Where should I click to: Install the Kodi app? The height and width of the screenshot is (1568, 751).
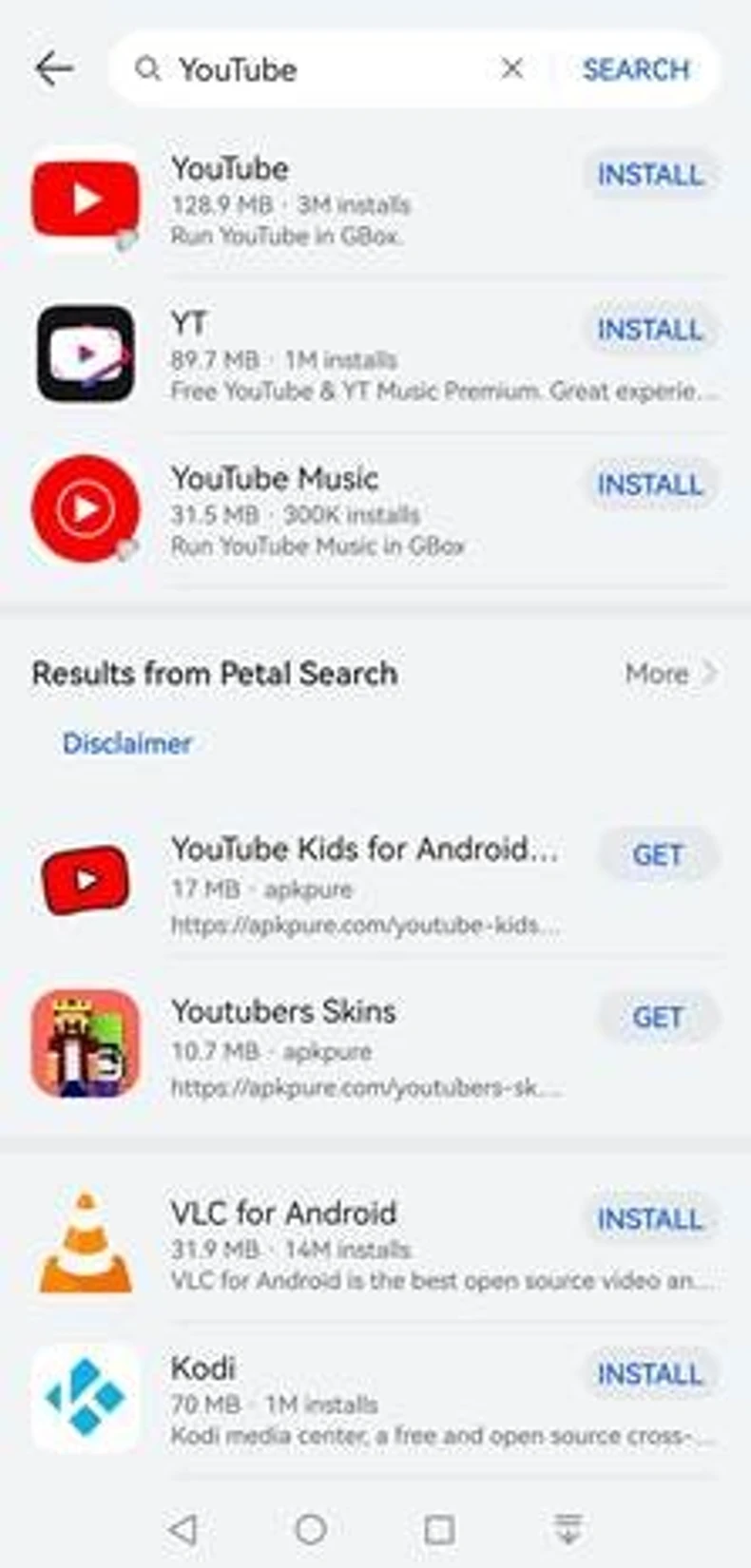tap(649, 1374)
